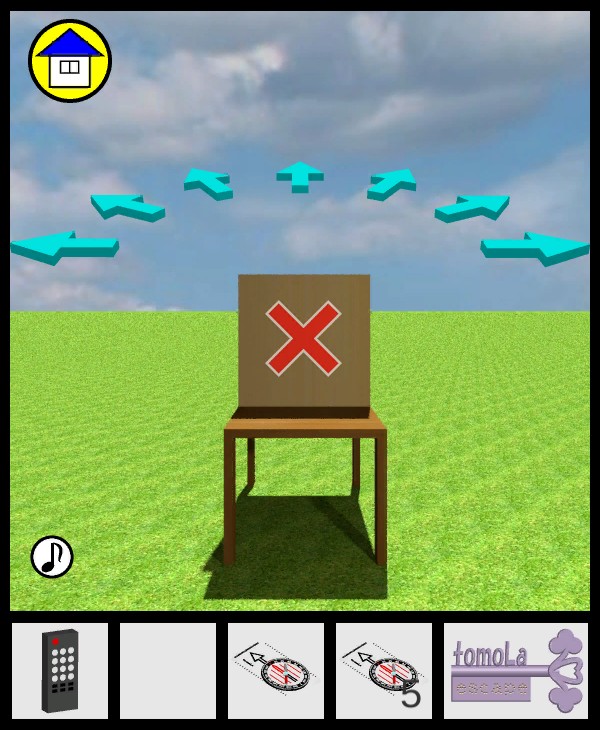
Task: Select the remote control inventory item
Action: tap(60, 671)
